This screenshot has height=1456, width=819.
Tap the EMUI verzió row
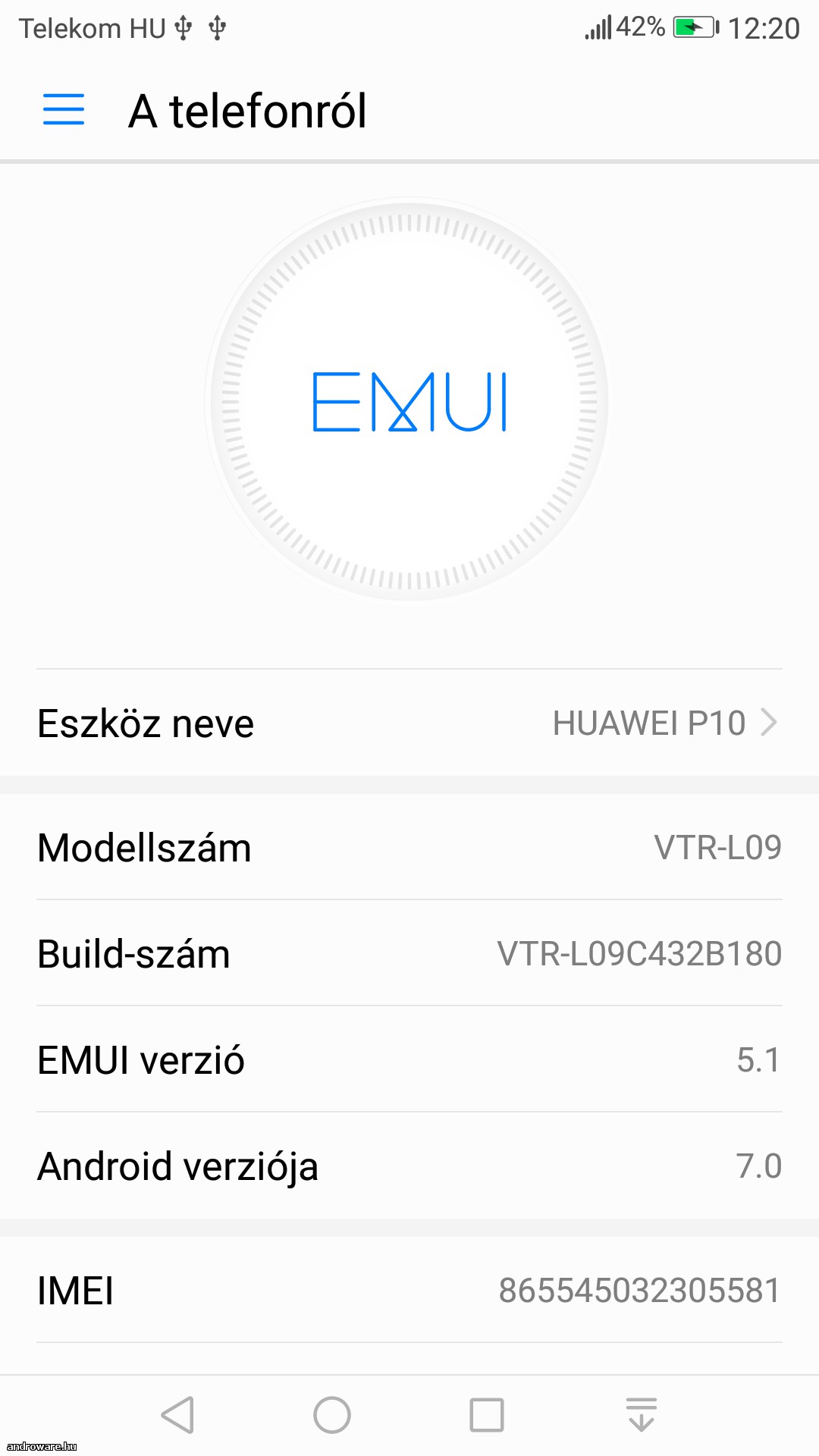click(409, 1059)
